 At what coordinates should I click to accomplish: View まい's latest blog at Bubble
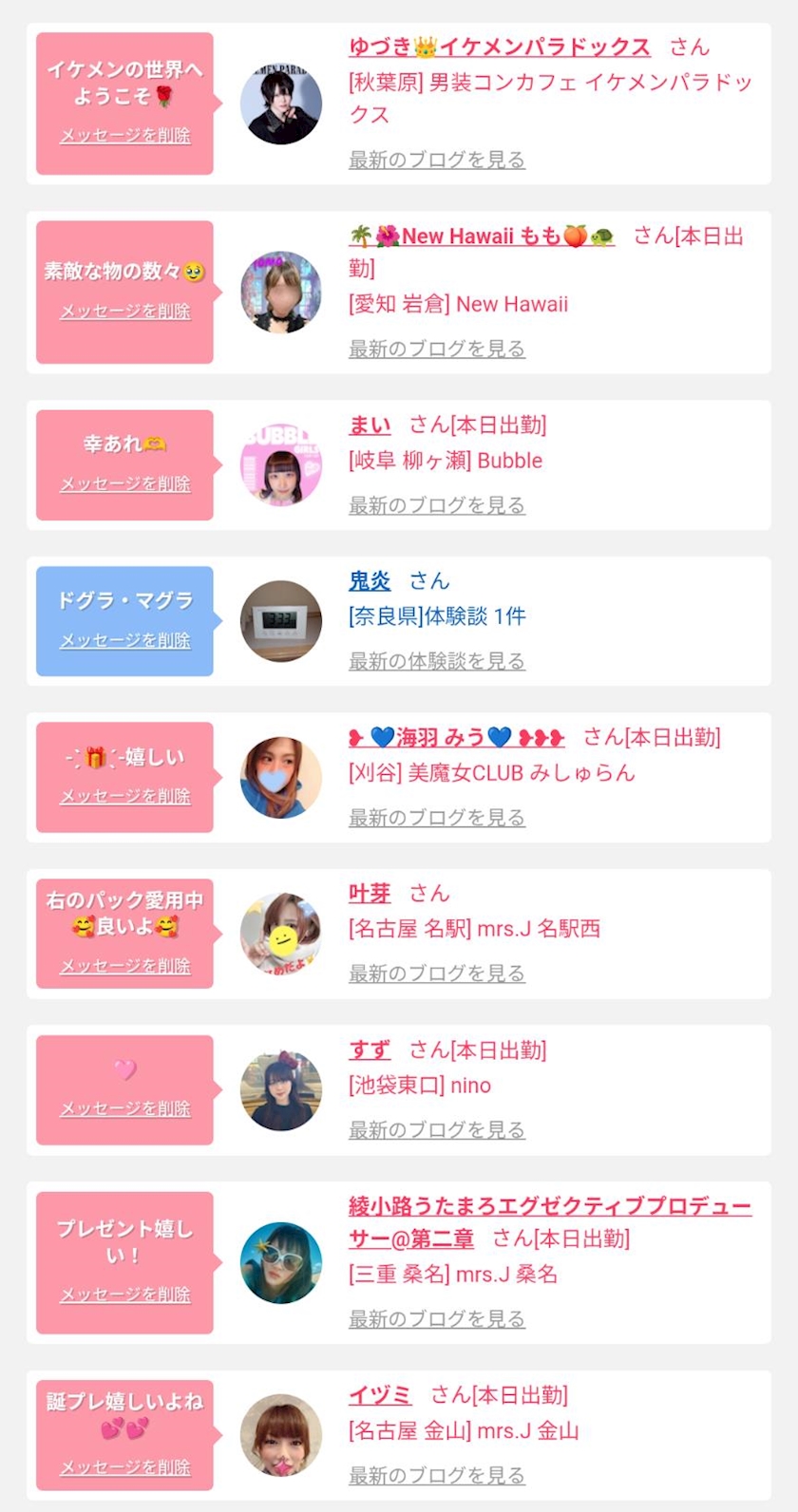(x=436, y=505)
